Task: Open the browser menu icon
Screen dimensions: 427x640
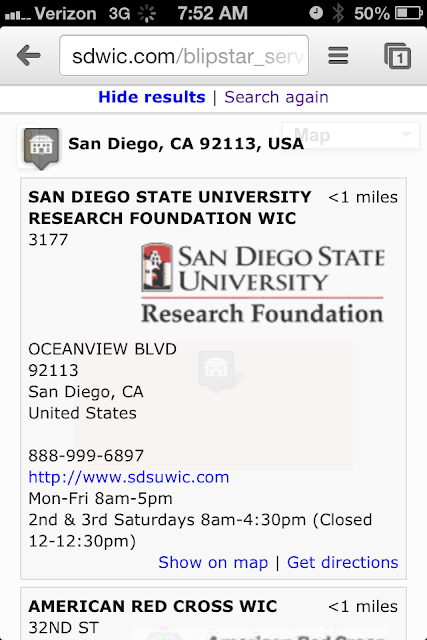Action: point(338,56)
